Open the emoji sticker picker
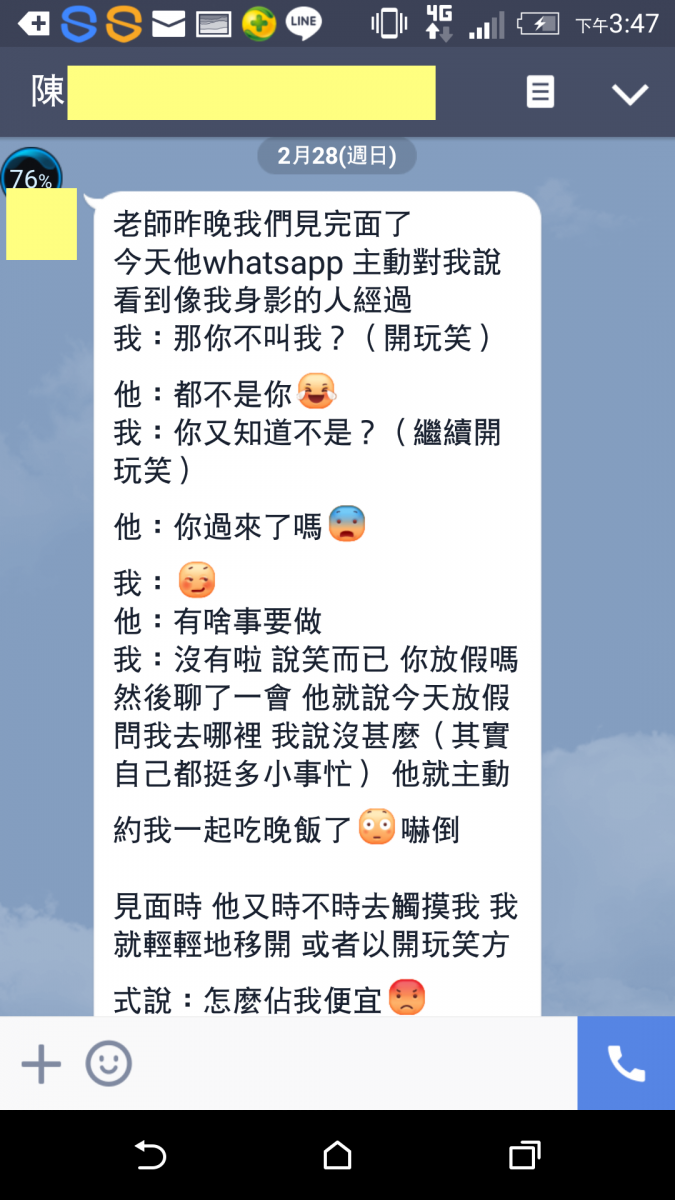 [x=108, y=1064]
